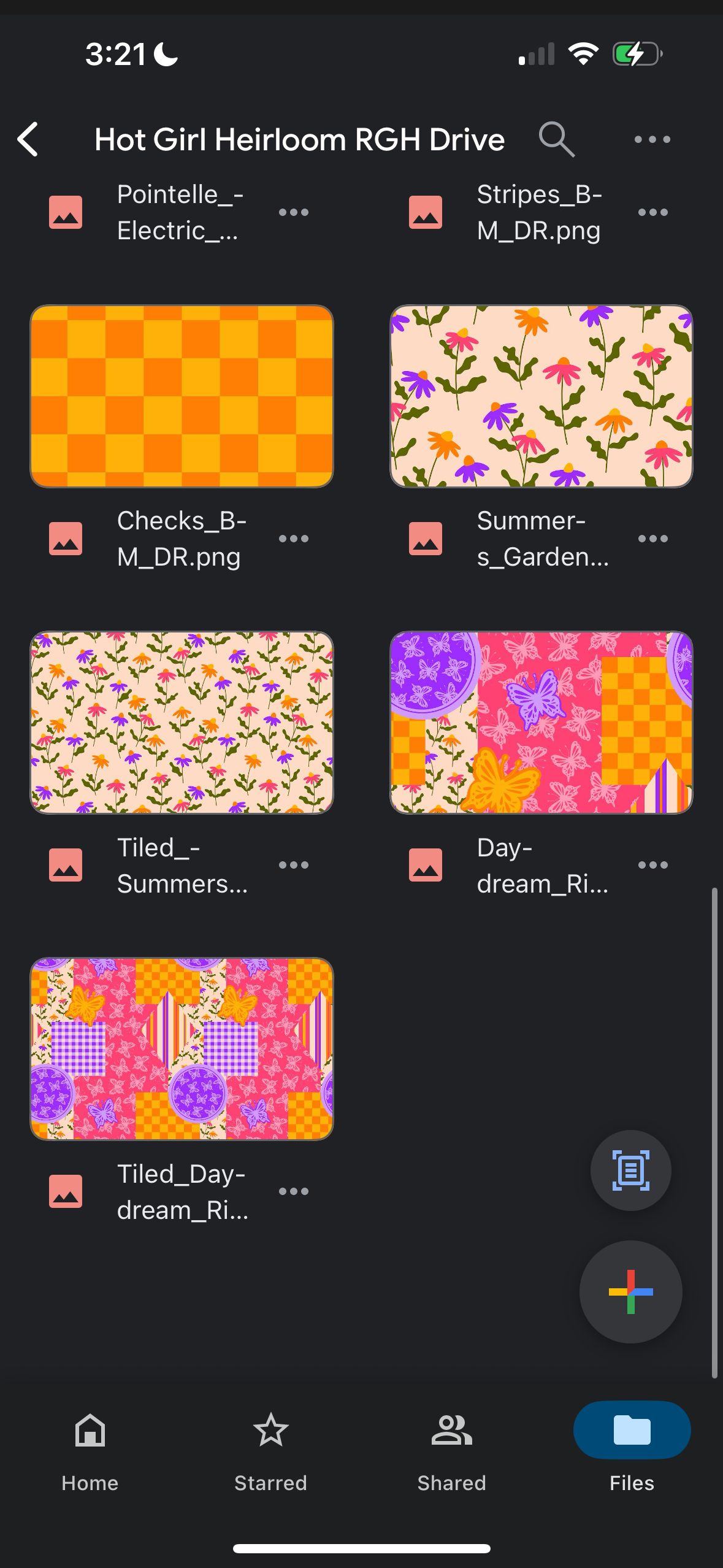Open the Day-dream_Ri butterfly patchwork image
Screen dimensions: 723x1568
[541, 723]
